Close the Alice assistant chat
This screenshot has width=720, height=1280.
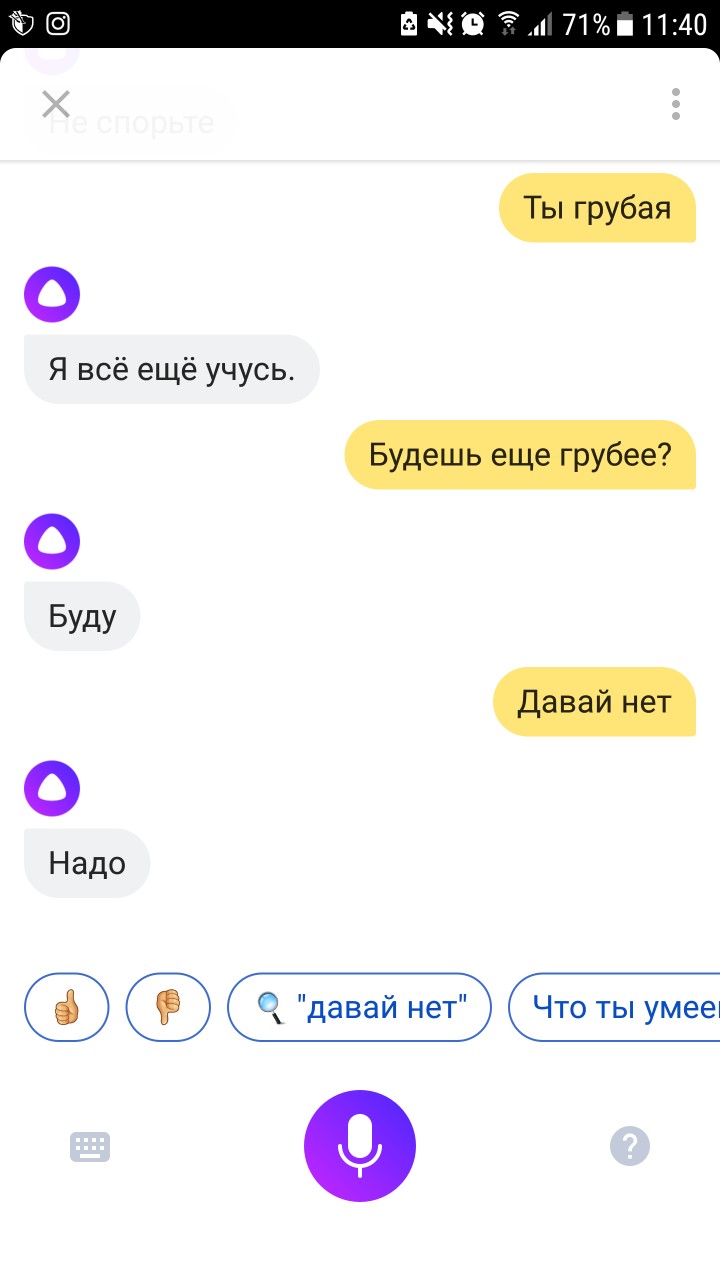coord(55,104)
